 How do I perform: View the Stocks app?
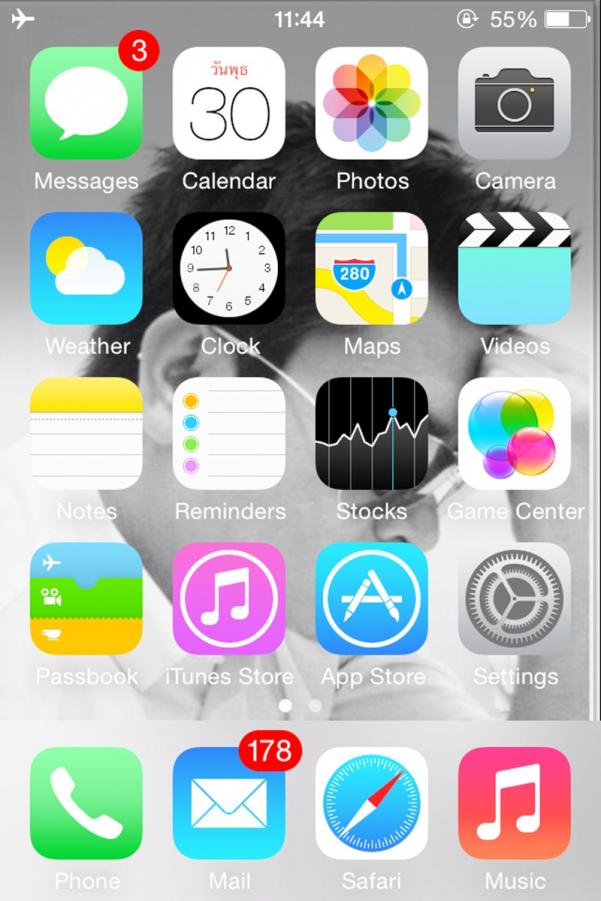tap(372, 433)
